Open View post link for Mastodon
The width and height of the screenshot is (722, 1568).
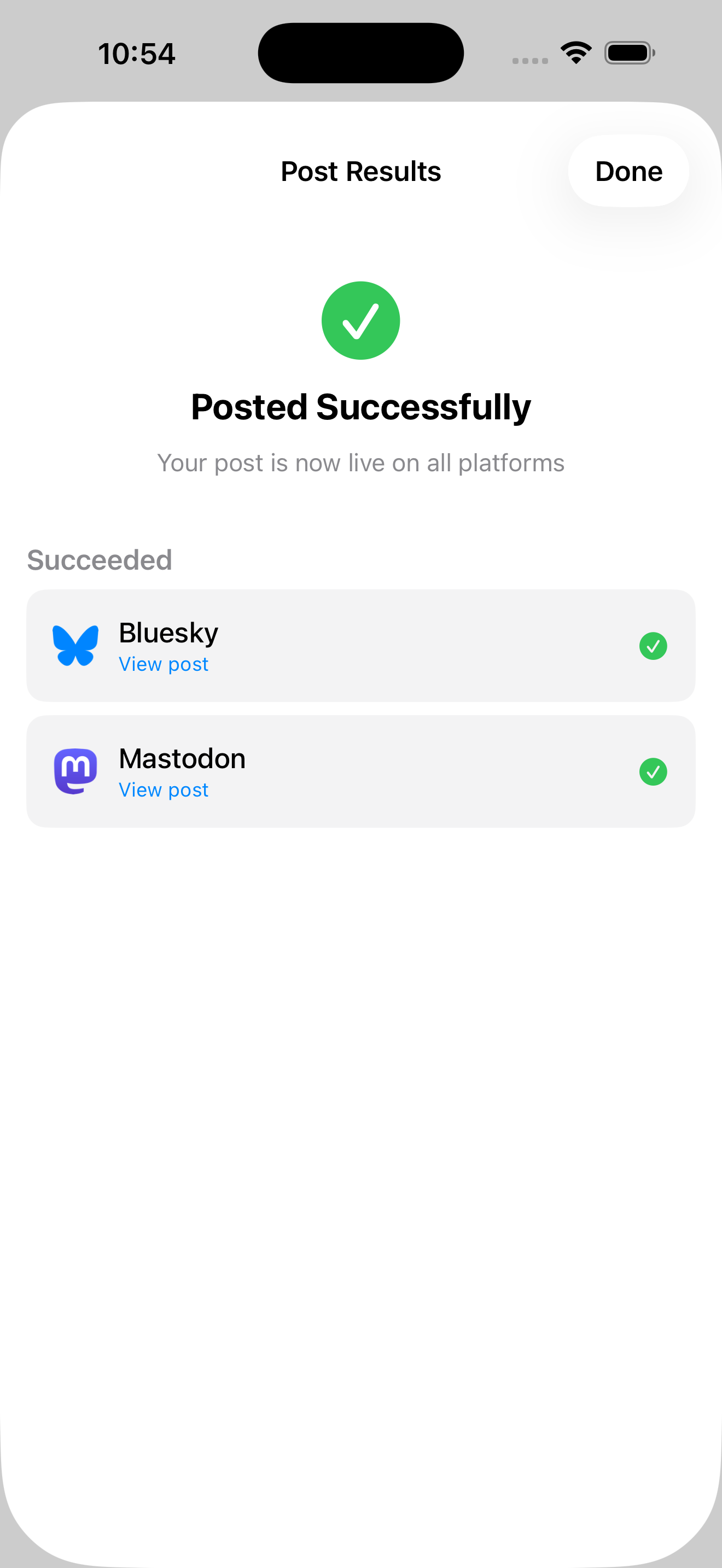[x=163, y=789]
